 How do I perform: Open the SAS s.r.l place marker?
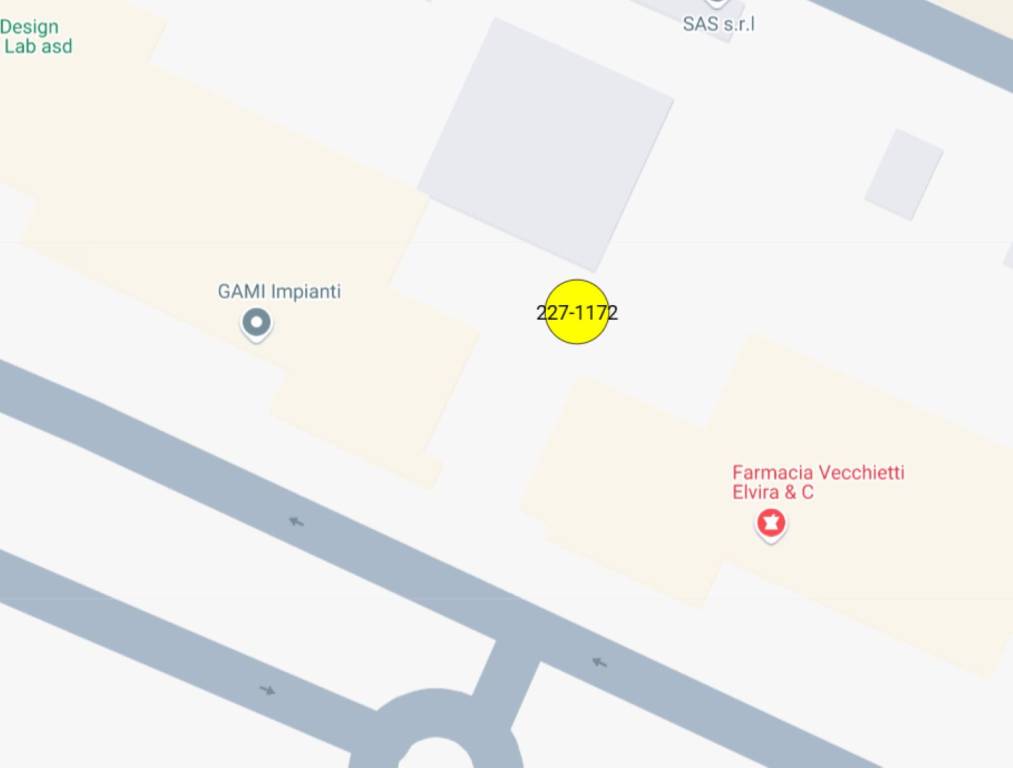click(717, 22)
